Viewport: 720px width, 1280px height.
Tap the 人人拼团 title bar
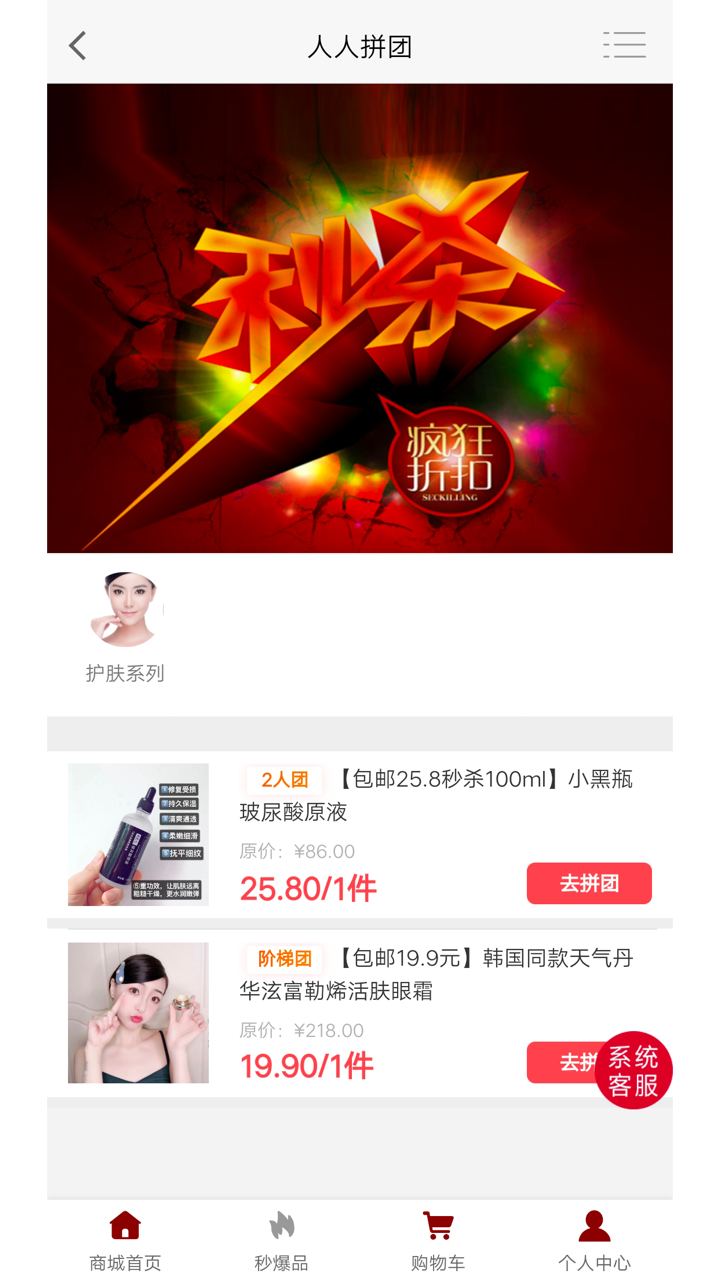pos(360,45)
